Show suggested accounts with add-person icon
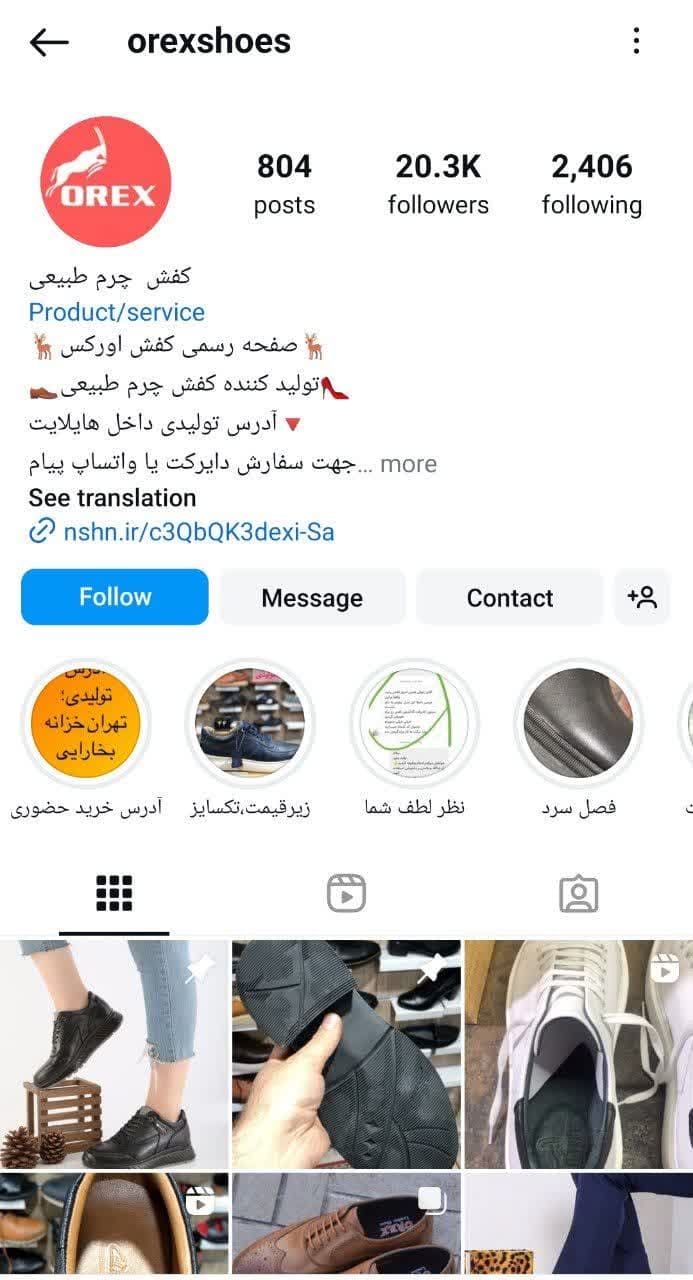693x1280 pixels. point(641,598)
